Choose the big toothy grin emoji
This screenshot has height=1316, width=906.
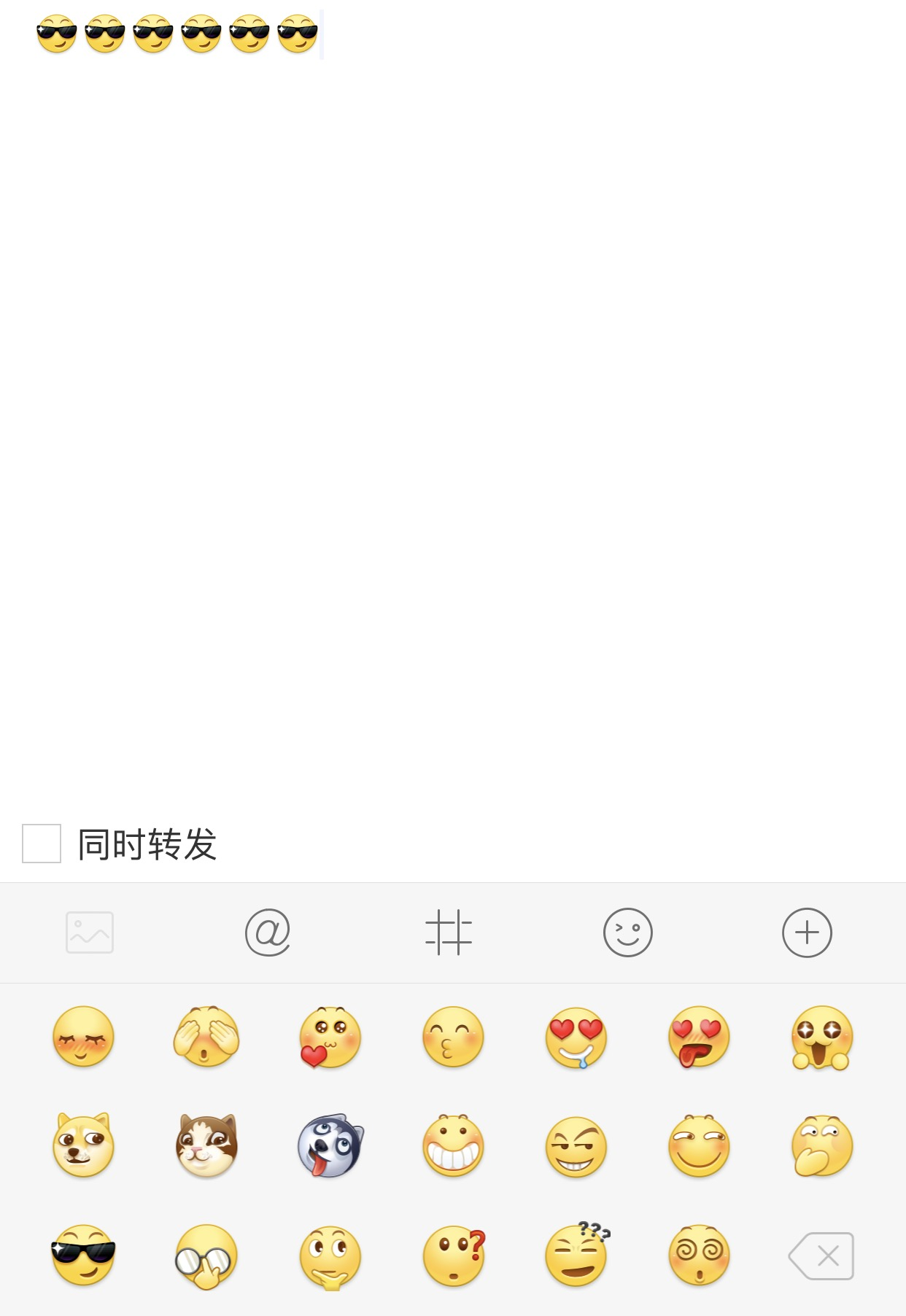coord(453,1145)
